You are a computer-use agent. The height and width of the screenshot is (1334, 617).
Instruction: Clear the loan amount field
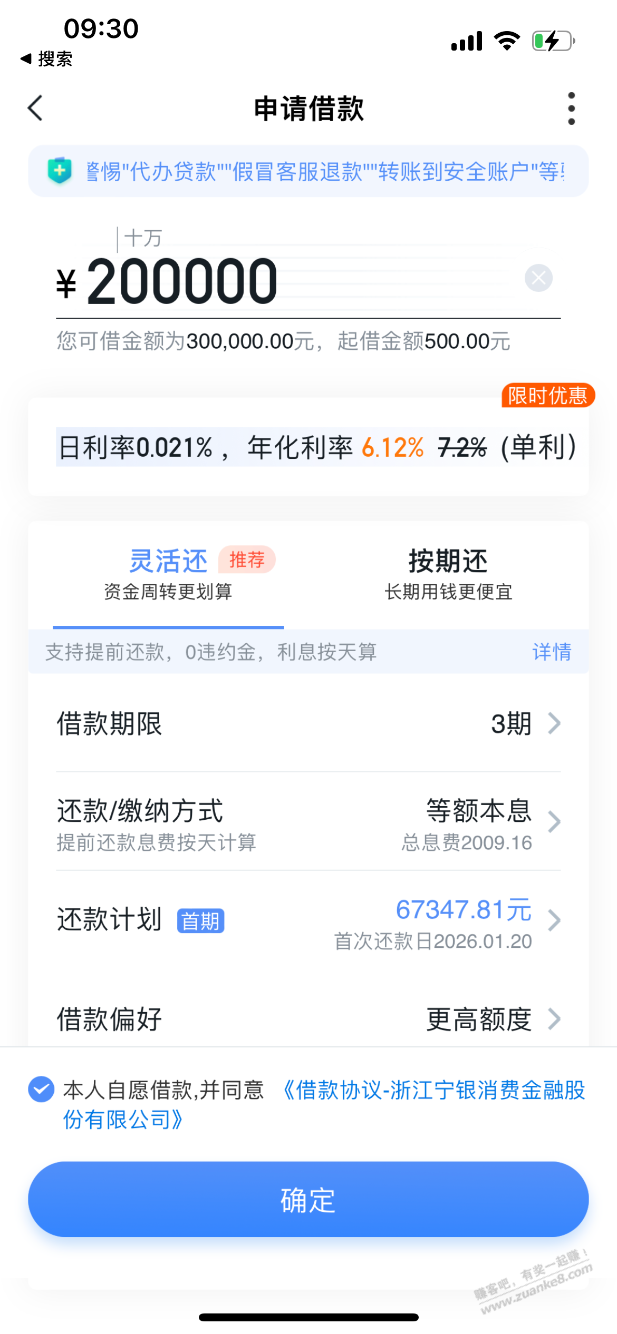(538, 278)
